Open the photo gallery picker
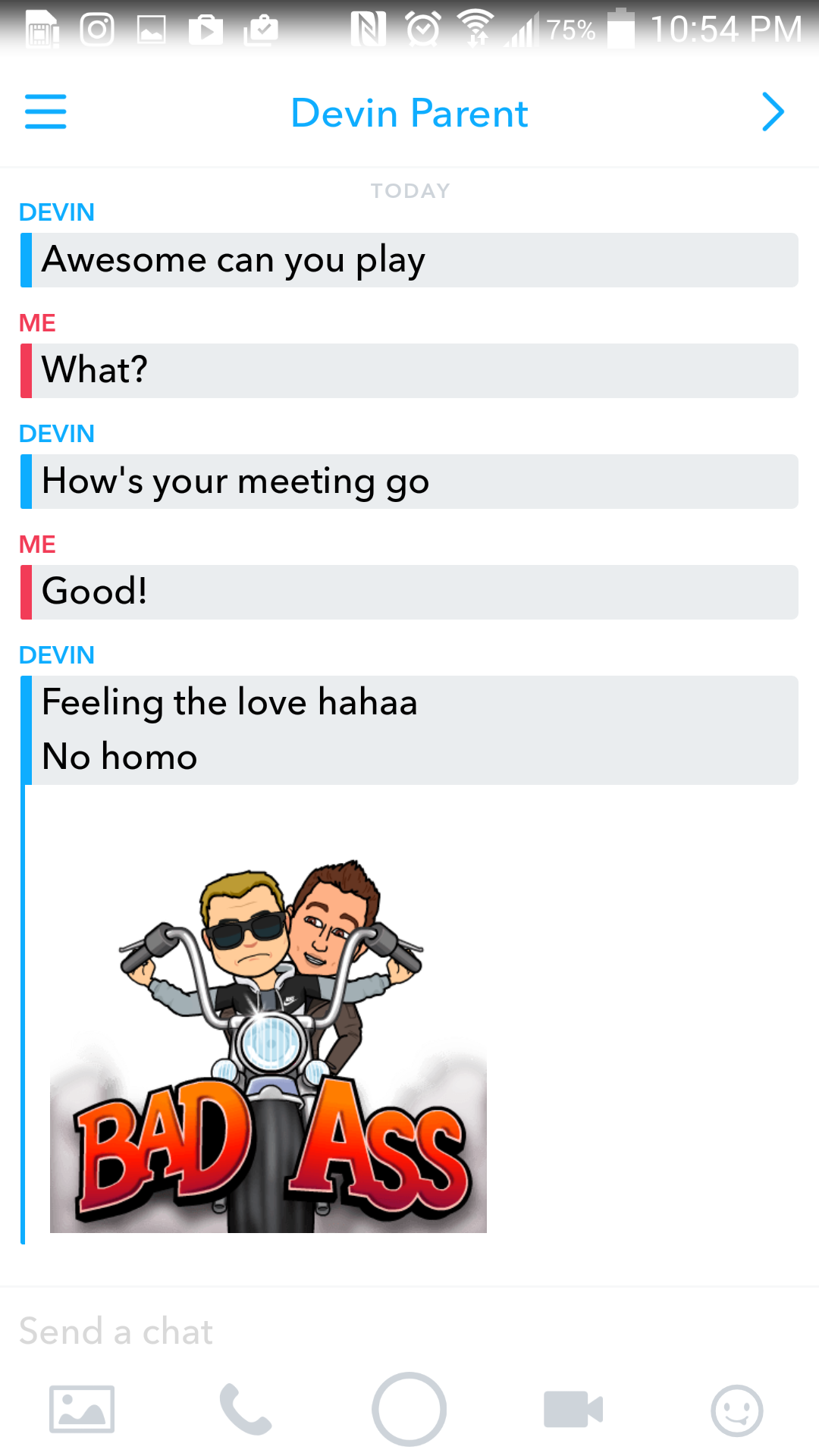The image size is (819, 1456). [x=82, y=1410]
